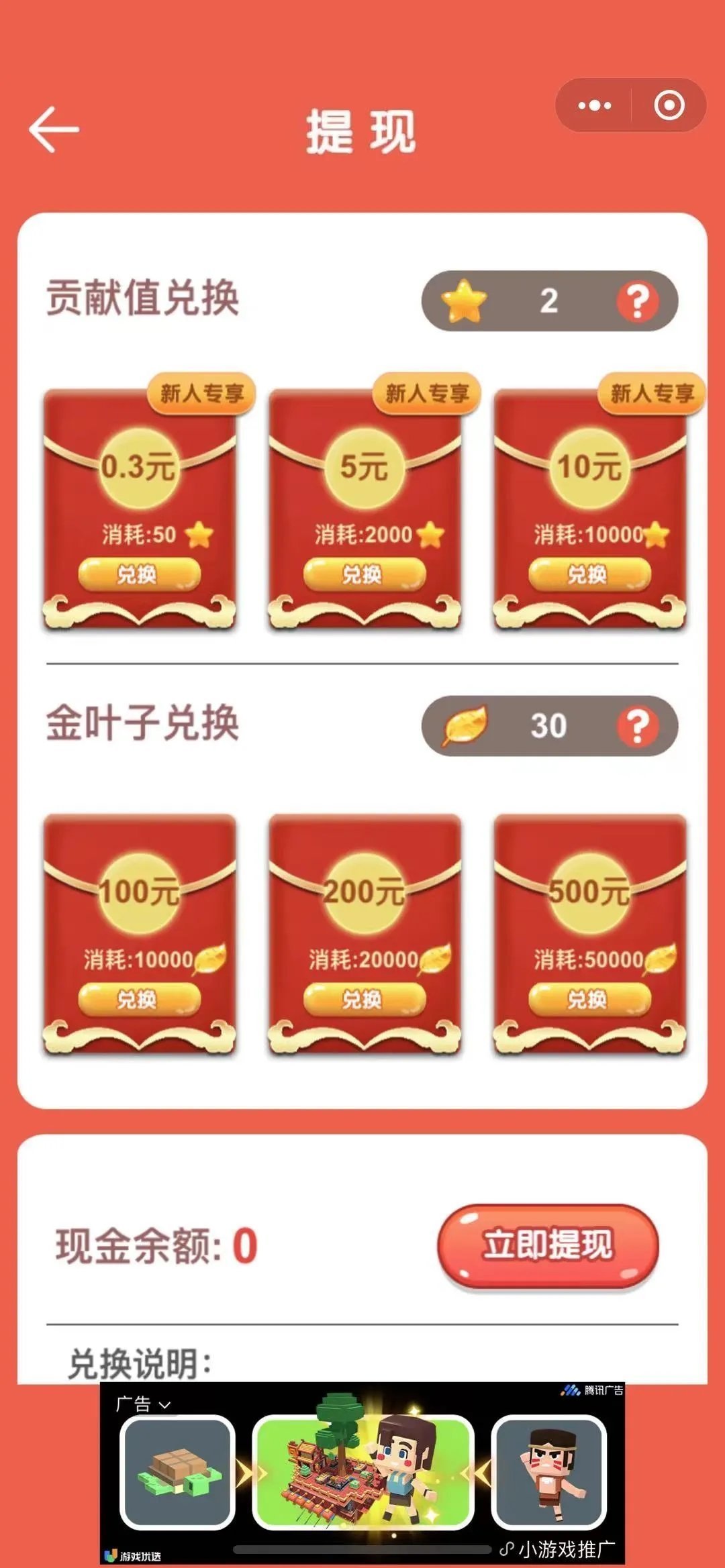This screenshot has width=725, height=1568.
Task: Tap the 立即提现 button
Action: click(548, 1245)
